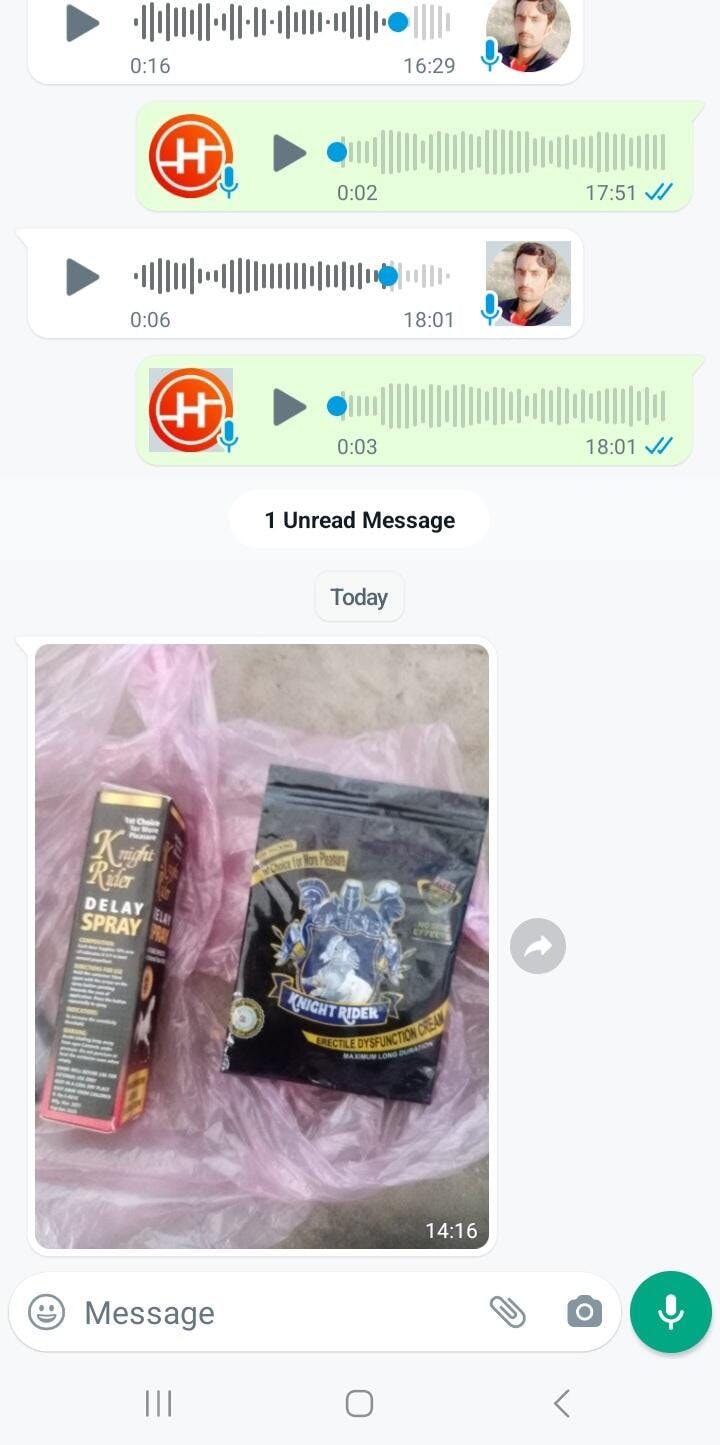Open the camera from the message bar

pyautogui.click(x=584, y=1312)
